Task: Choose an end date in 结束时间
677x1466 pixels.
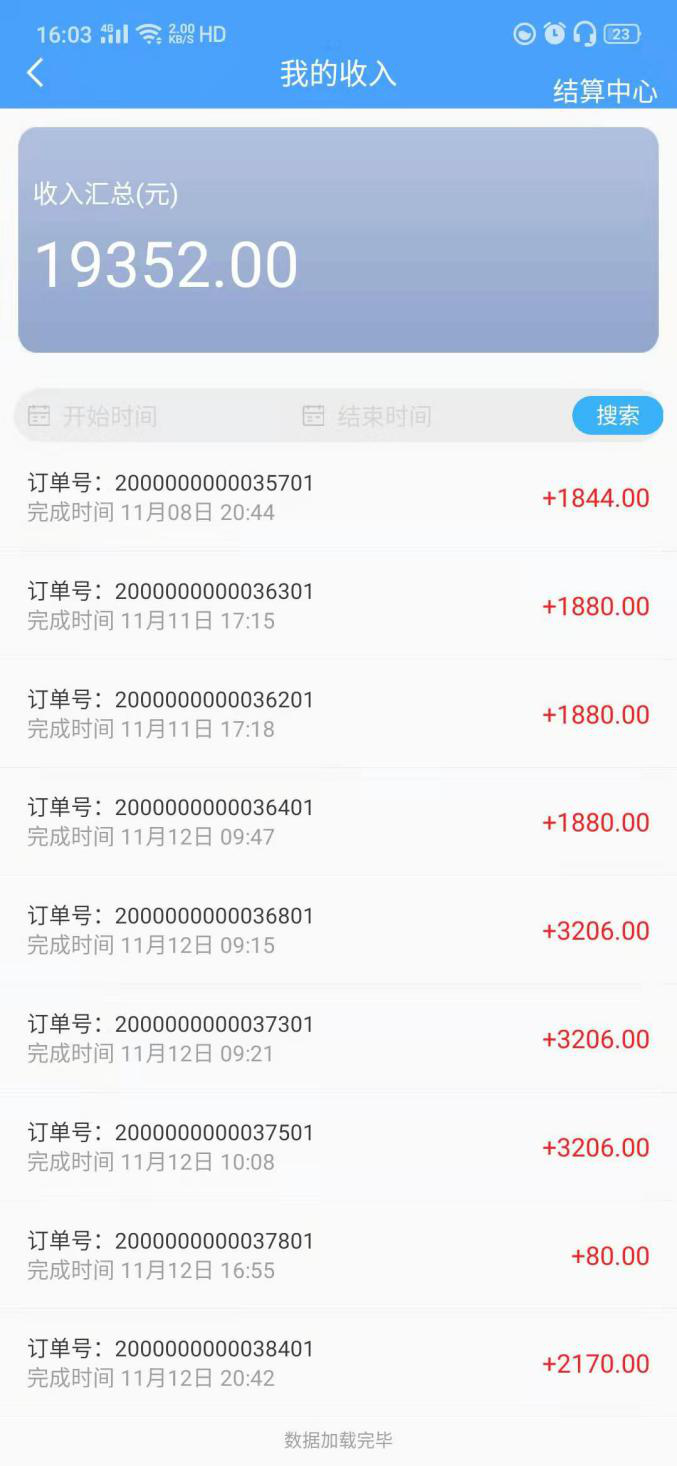Action: pyautogui.click(x=384, y=416)
